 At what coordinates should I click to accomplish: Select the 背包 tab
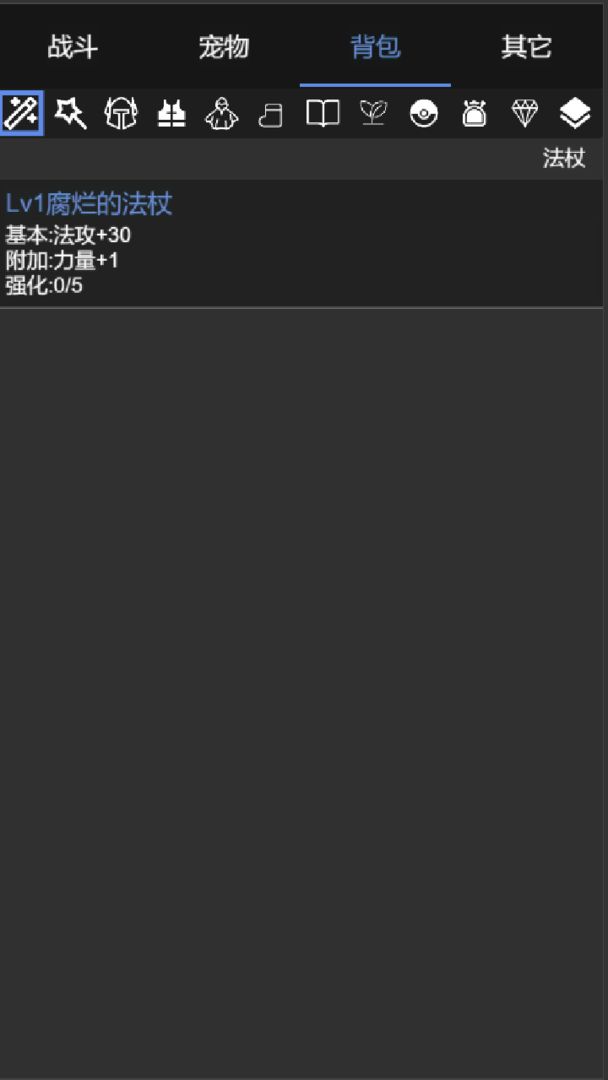pyautogui.click(x=375, y=47)
